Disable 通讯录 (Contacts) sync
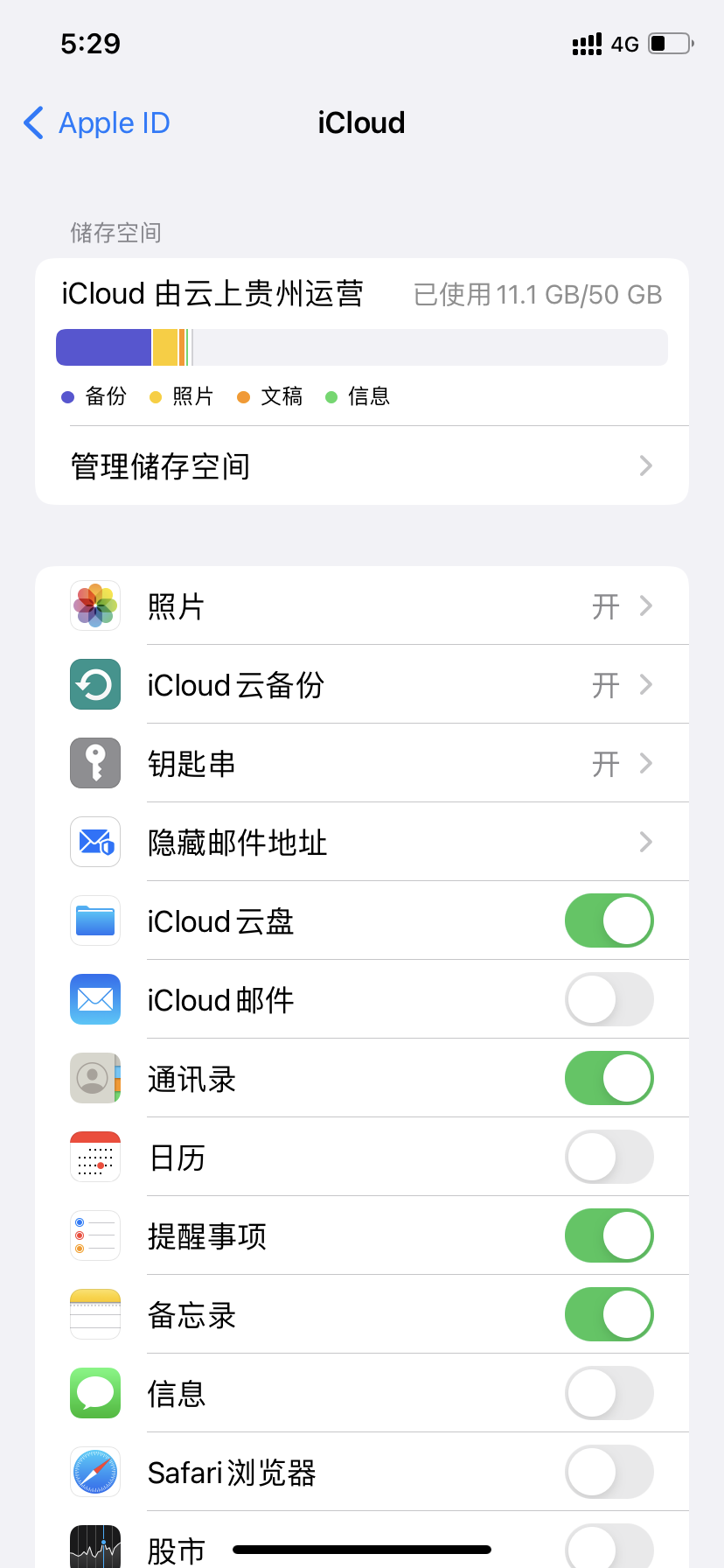Viewport: 724px width, 1568px height. (x=609, y=1078)
